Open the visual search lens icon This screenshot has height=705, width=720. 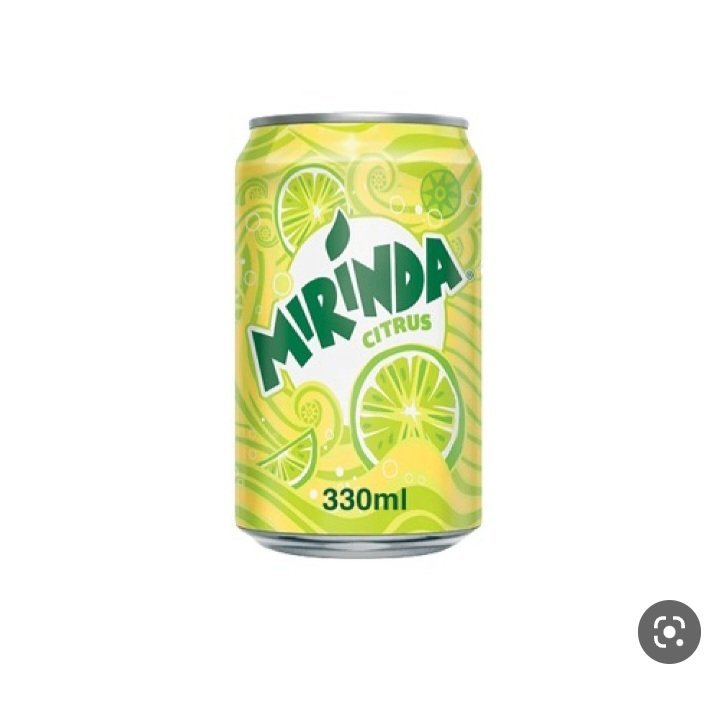pyautogui.click(x=669, y=631)
